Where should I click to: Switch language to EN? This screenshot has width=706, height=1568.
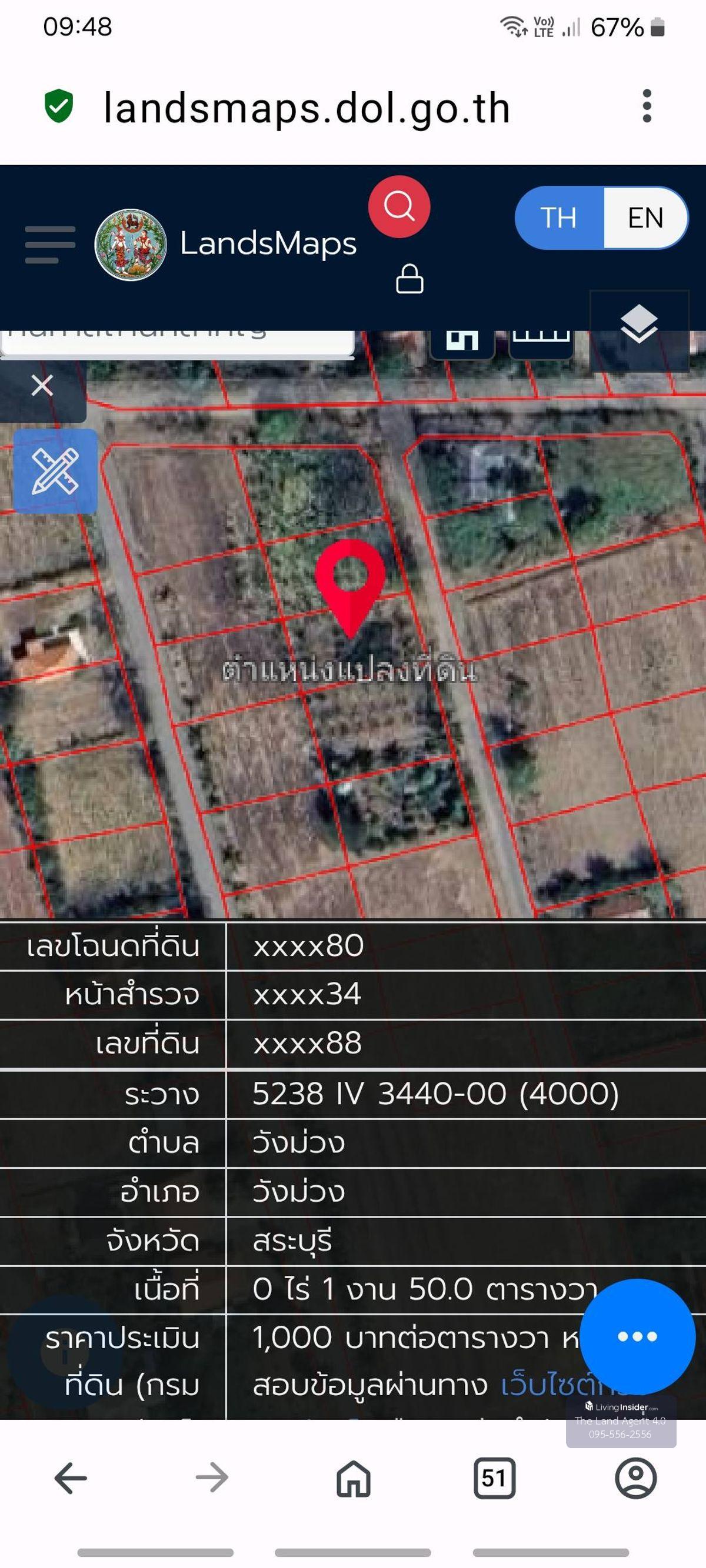click(644, 218)
